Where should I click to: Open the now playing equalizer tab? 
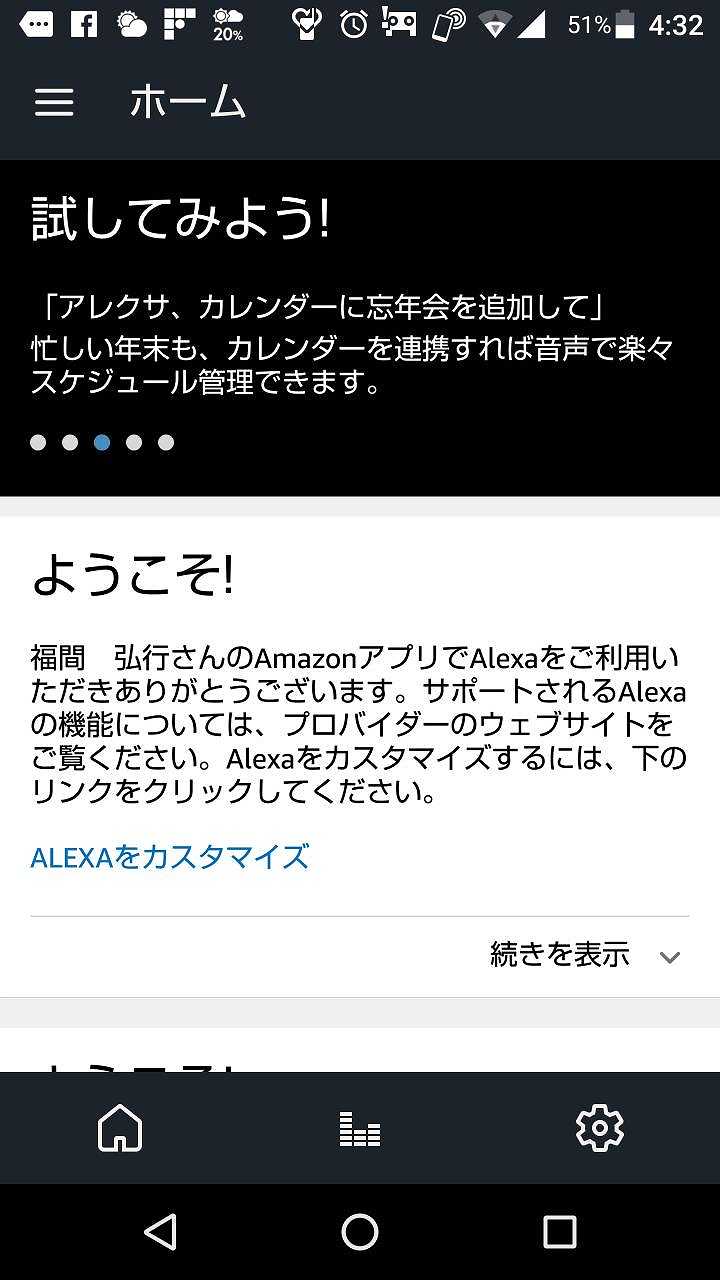tap(360, 1130)
